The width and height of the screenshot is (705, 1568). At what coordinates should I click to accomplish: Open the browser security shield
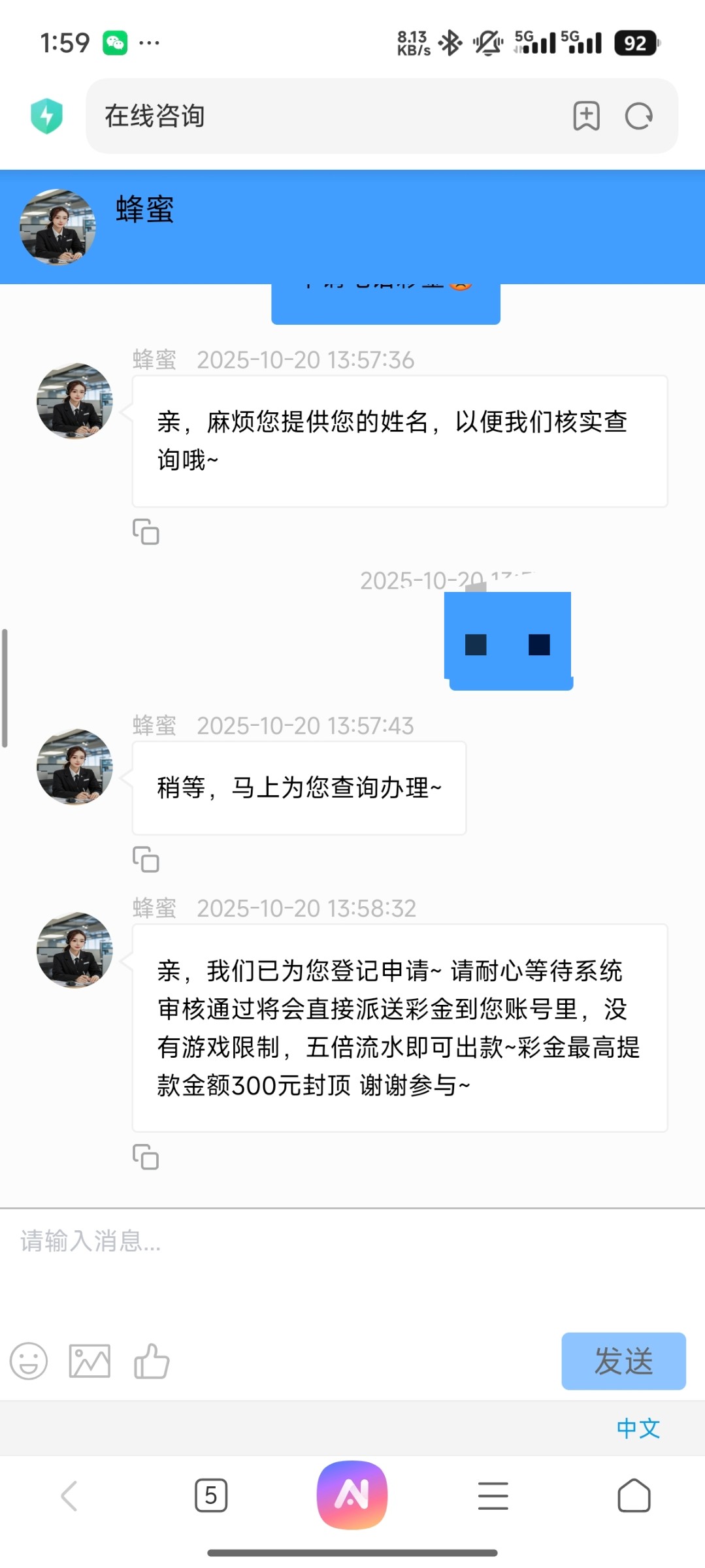click(46, 116)
